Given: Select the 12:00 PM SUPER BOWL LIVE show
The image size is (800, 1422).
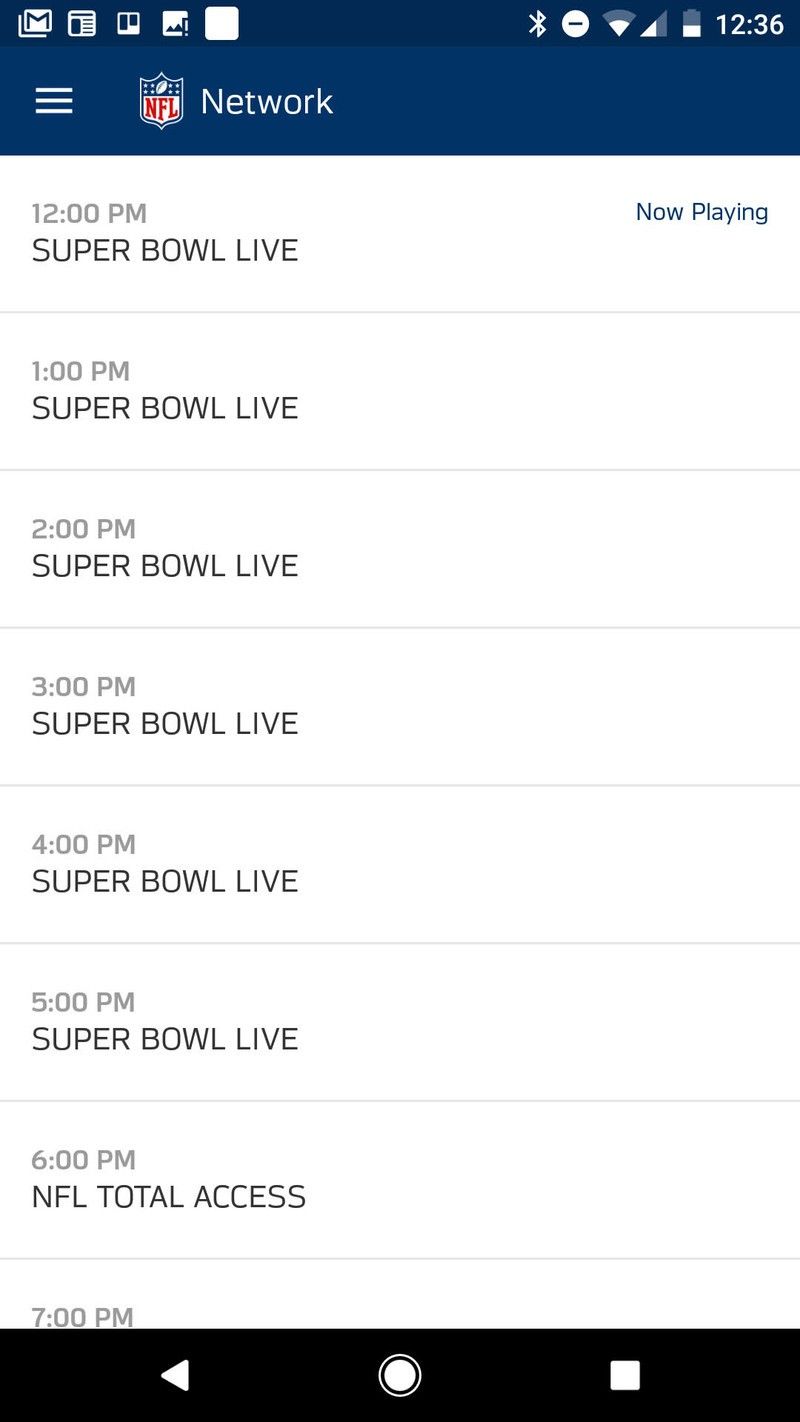Looking at the screenshot, I should click(164, 231).
